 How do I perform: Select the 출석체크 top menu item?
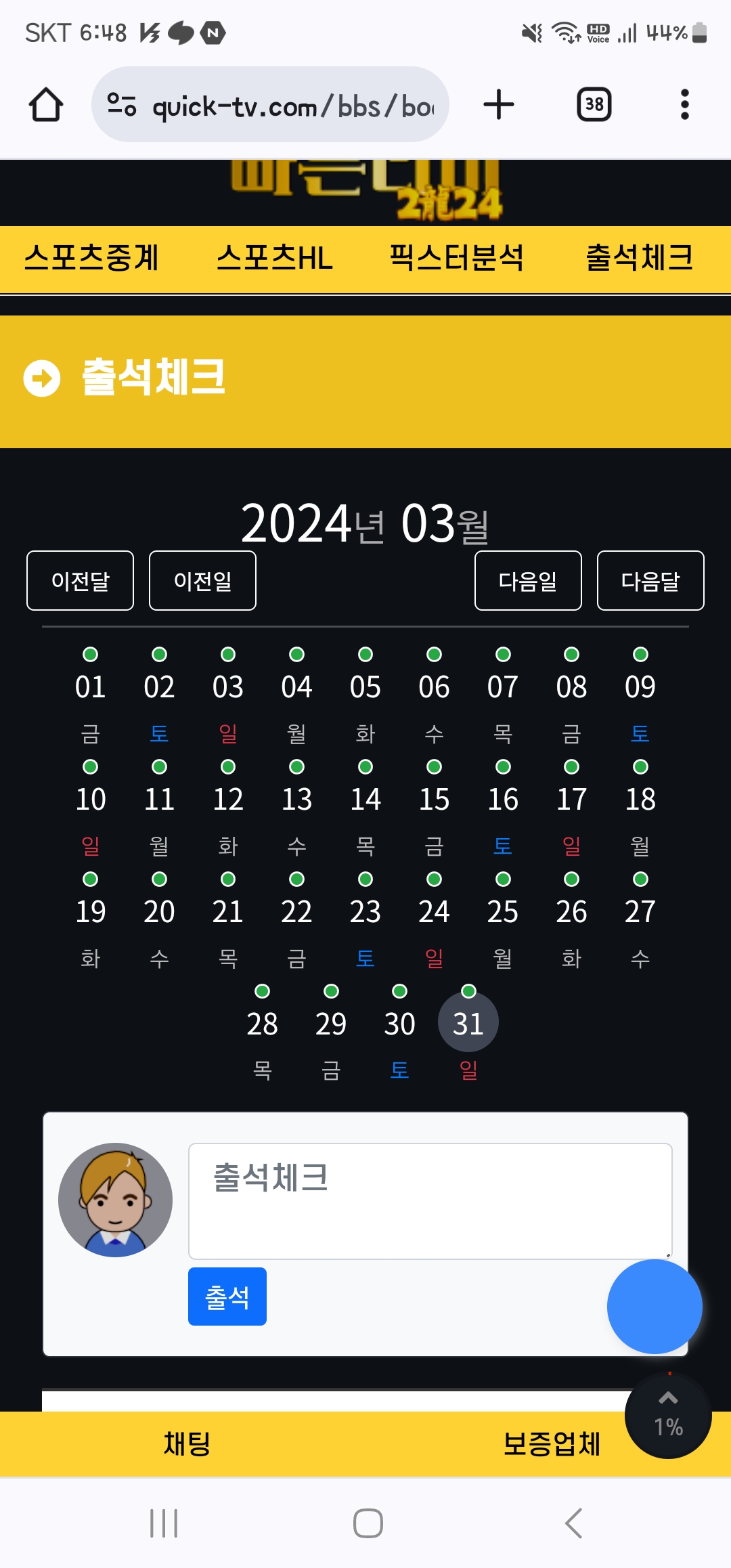point(640,258)
